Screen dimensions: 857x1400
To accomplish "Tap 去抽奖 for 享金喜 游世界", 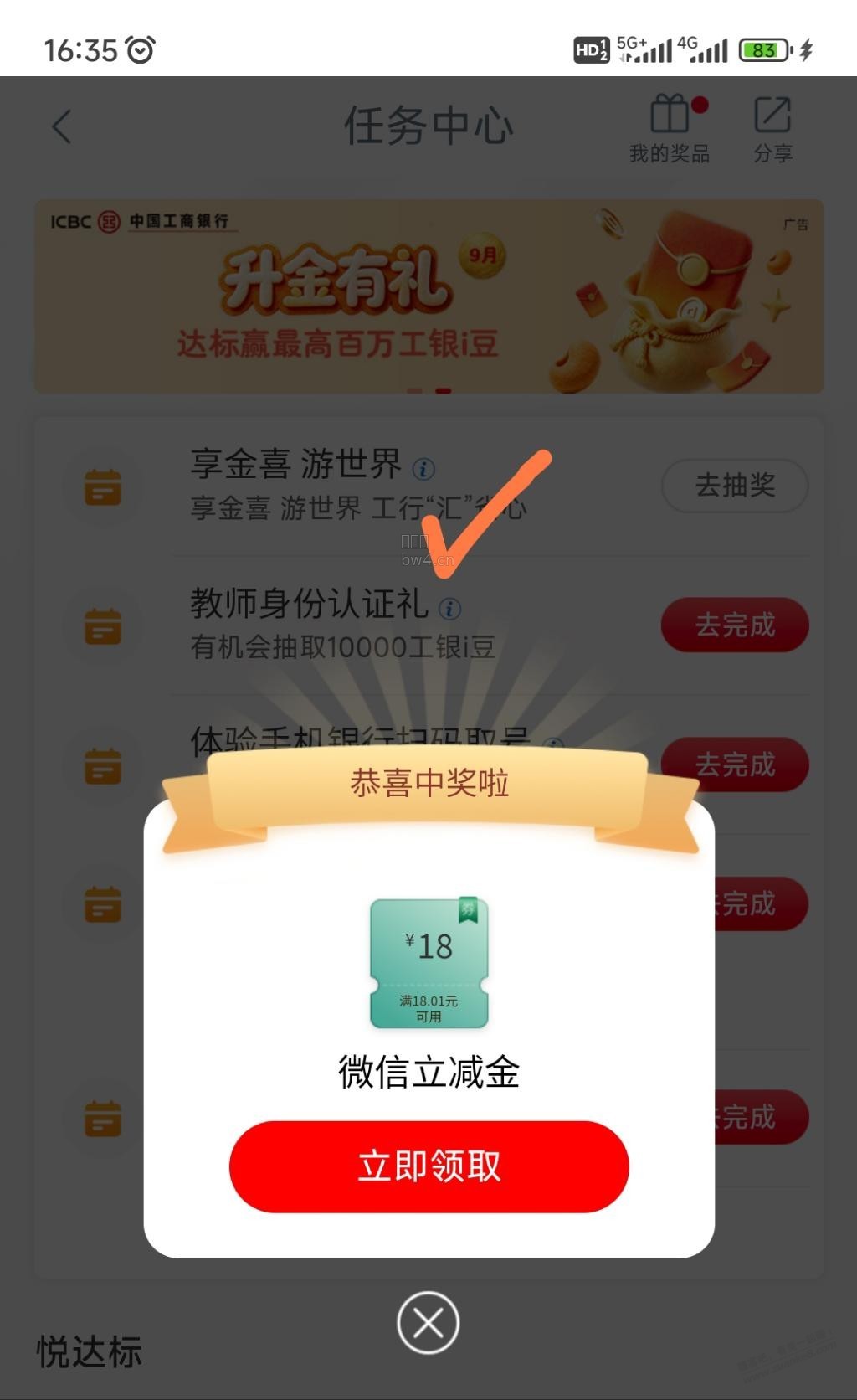I will click(x=735, y=486).
